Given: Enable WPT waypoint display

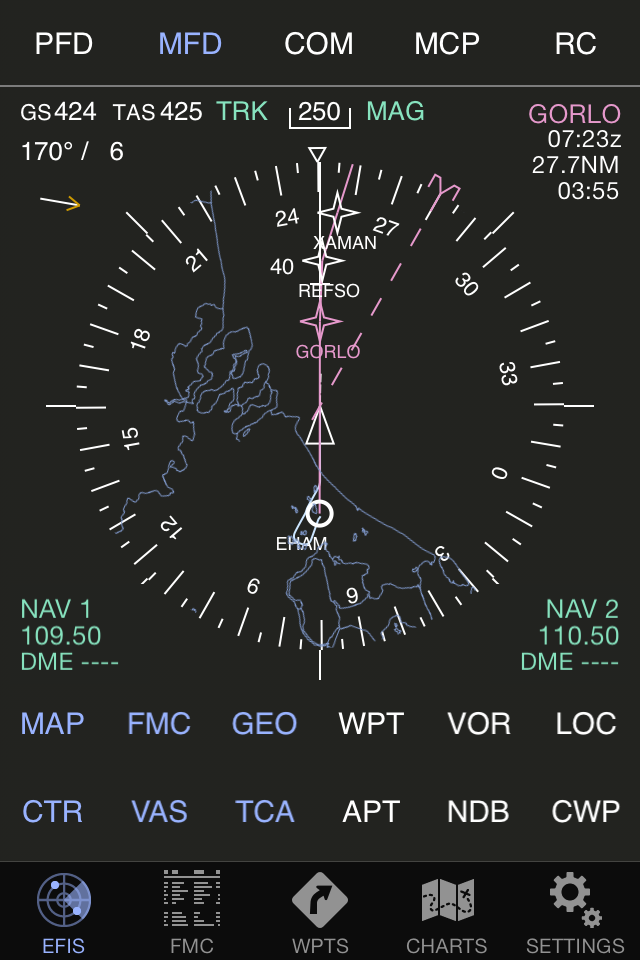Looking at the screenshot, I should click(x=371, y=723).
